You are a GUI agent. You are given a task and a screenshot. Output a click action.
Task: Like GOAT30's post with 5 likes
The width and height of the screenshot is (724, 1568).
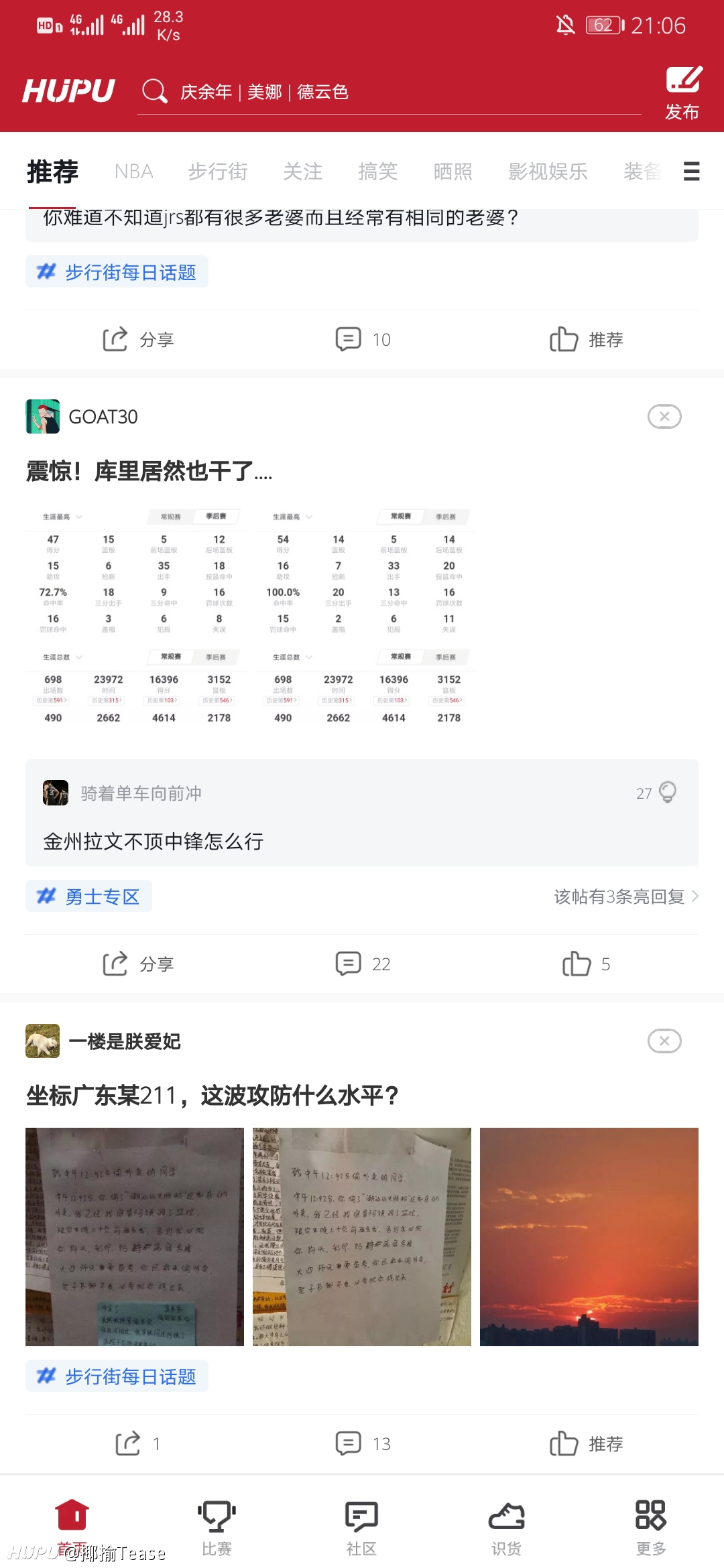[x=587, y=964]
